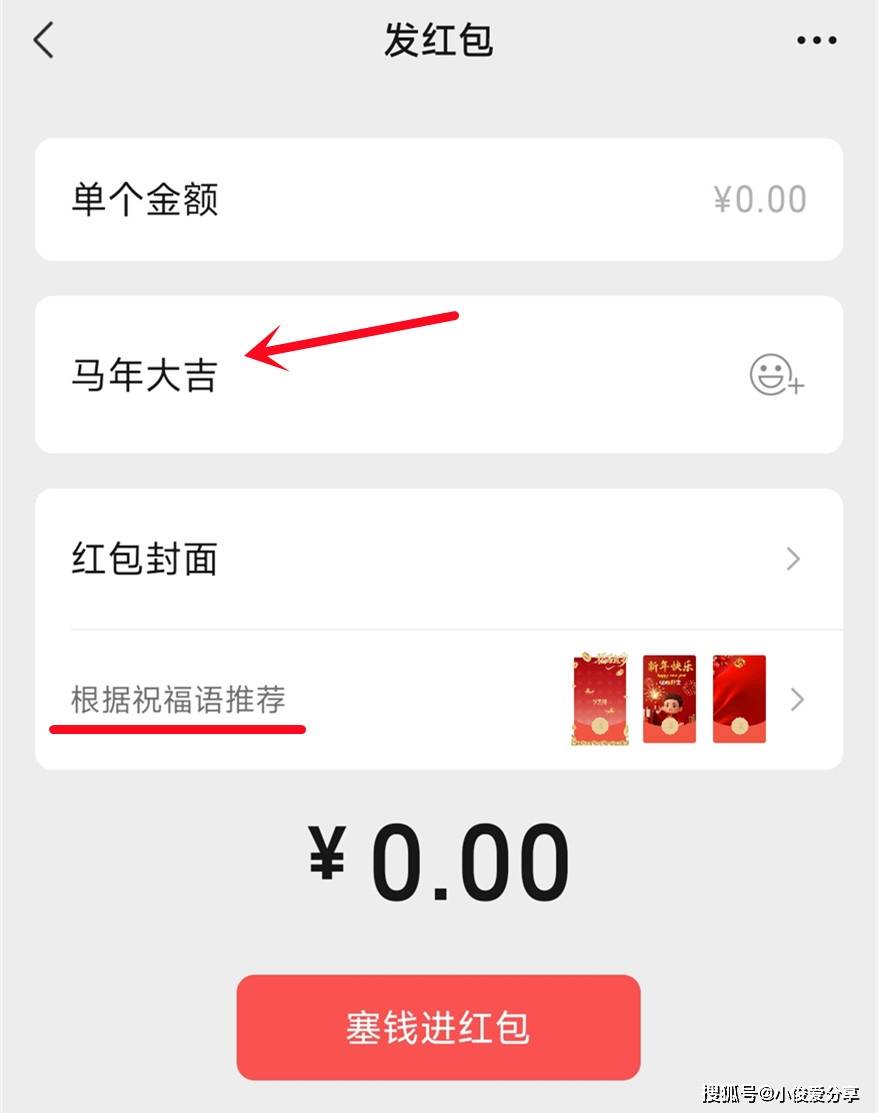Screen dimensions: 878x1113
Task: Open the 红包封面 cover selection
Action: (x=438, y=559)
